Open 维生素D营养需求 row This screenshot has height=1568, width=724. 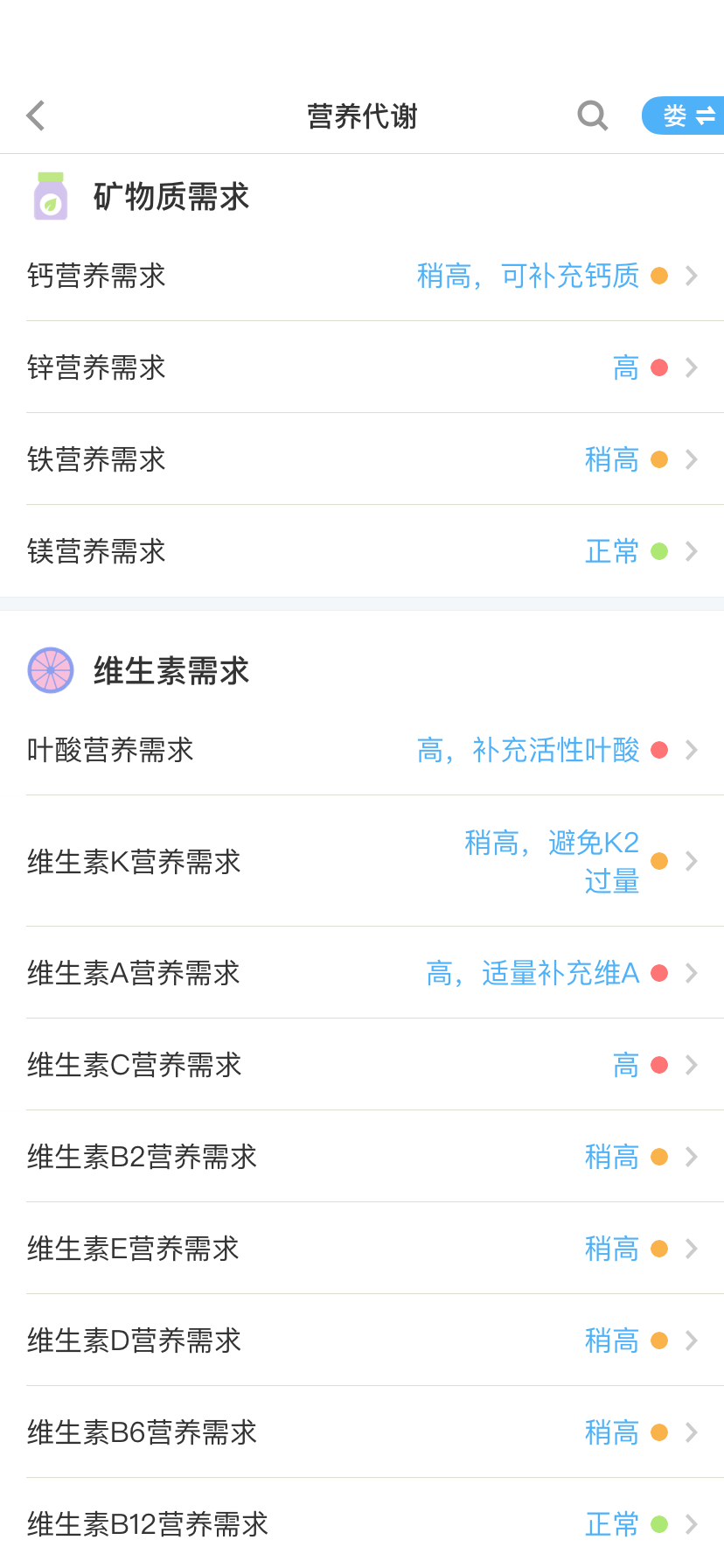coord(362,1340)
